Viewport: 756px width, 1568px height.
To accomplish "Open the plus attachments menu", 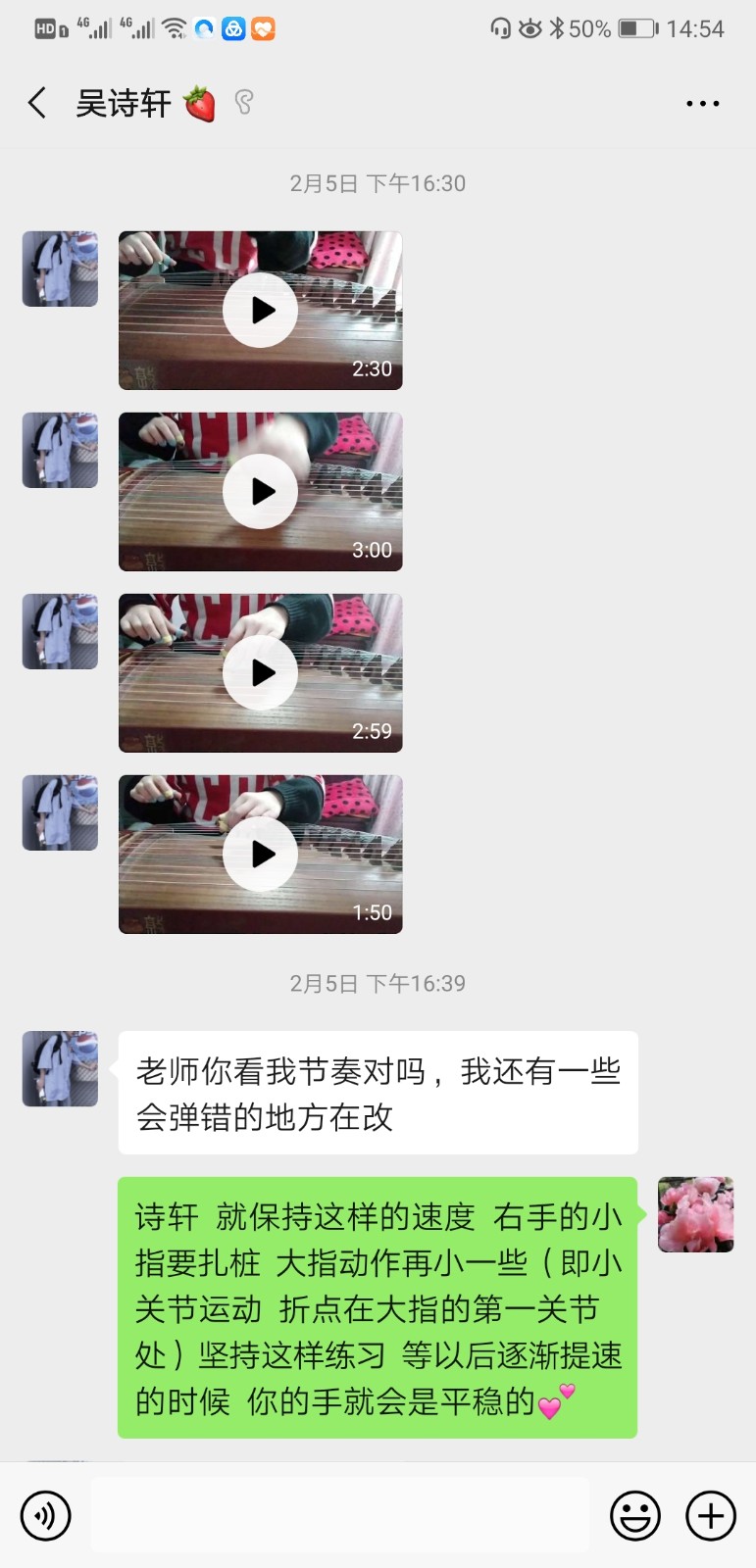I will [x=711, y=1516].
